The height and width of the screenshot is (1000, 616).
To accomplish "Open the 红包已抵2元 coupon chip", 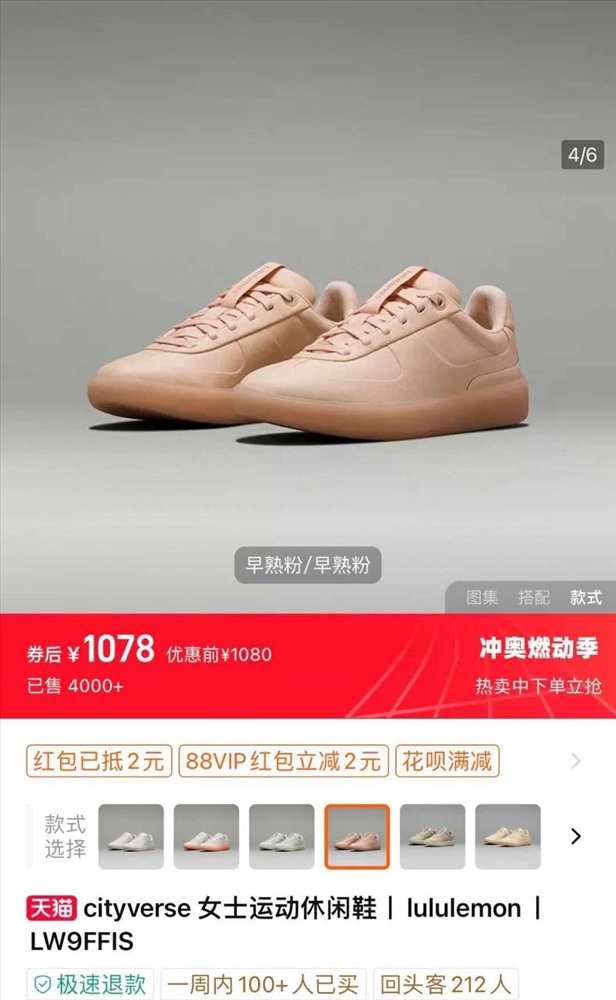I will (99, 761).
